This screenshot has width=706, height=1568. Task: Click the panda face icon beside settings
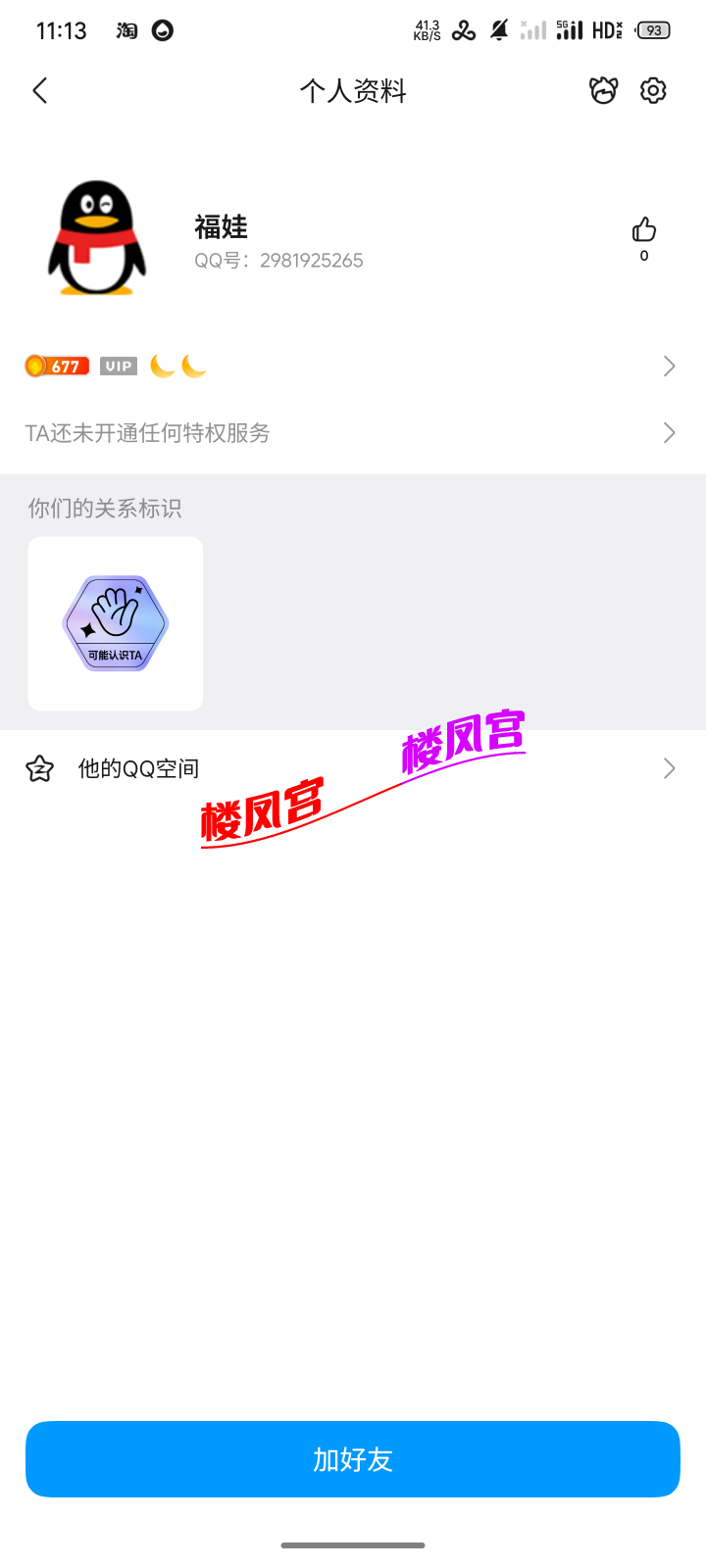[604, 90]
